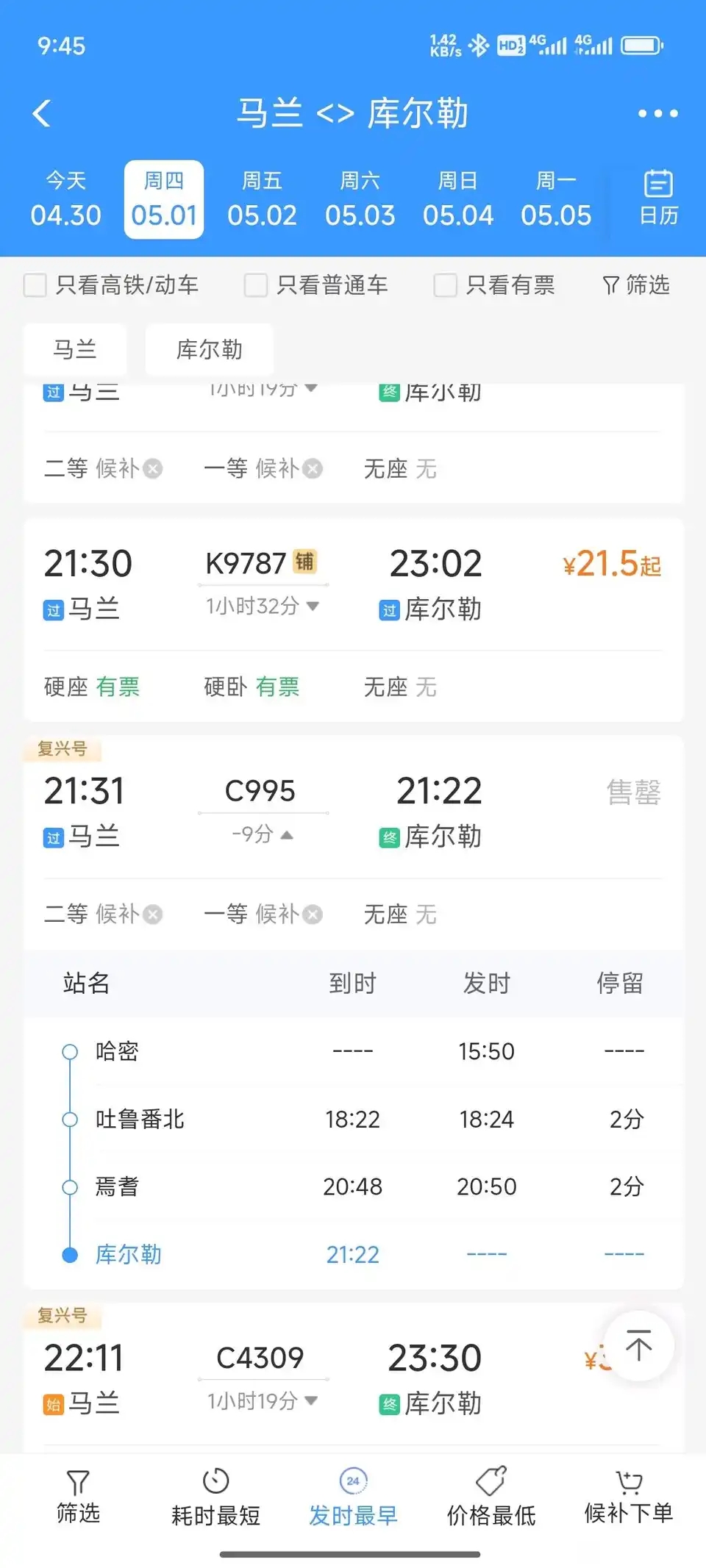Check the 只看普通车 box
706x1568 pixels.
316,284
